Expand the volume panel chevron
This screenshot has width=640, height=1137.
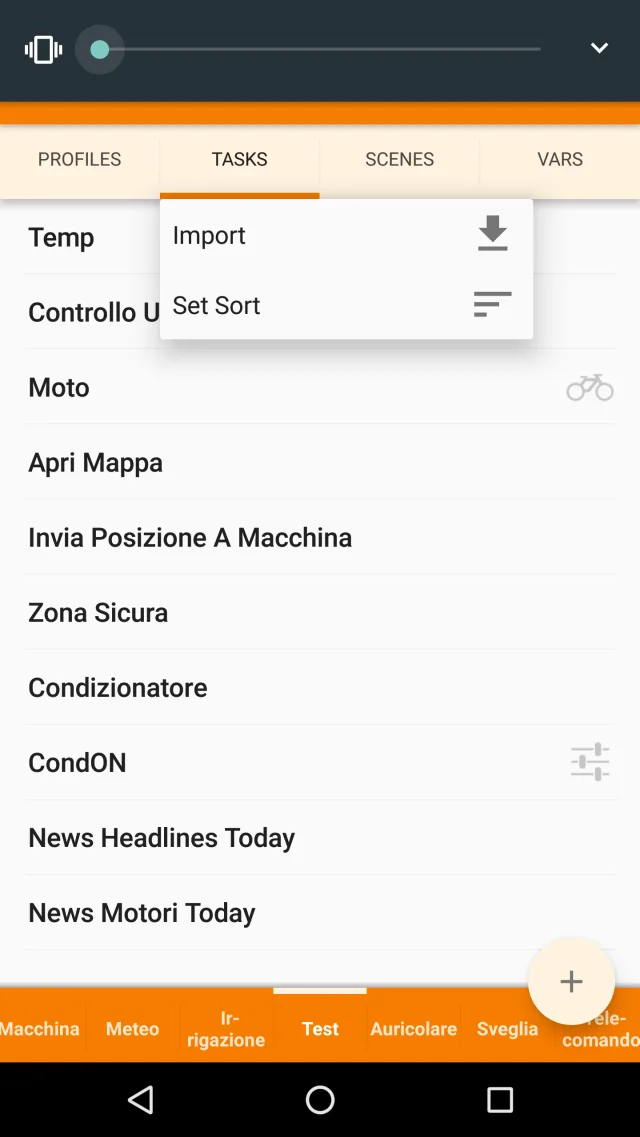(599, 48)
